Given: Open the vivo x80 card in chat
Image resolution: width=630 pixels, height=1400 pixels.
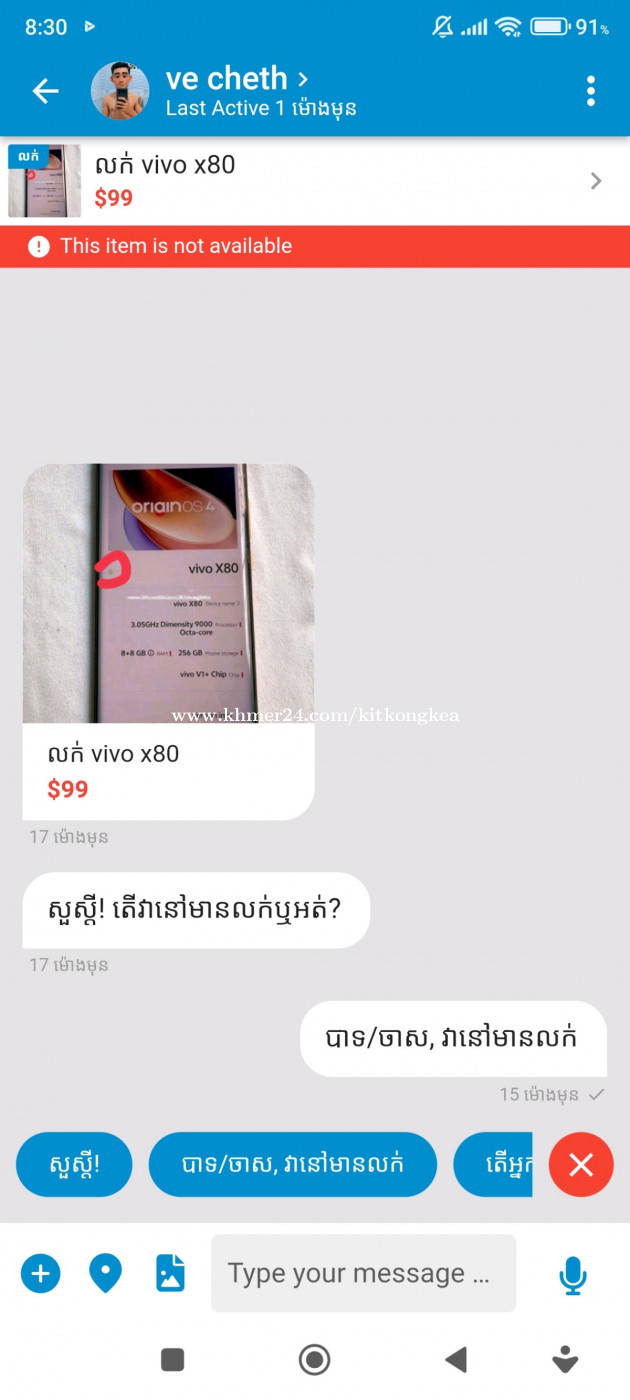Looking at the screenshot, I should point(168,642).
